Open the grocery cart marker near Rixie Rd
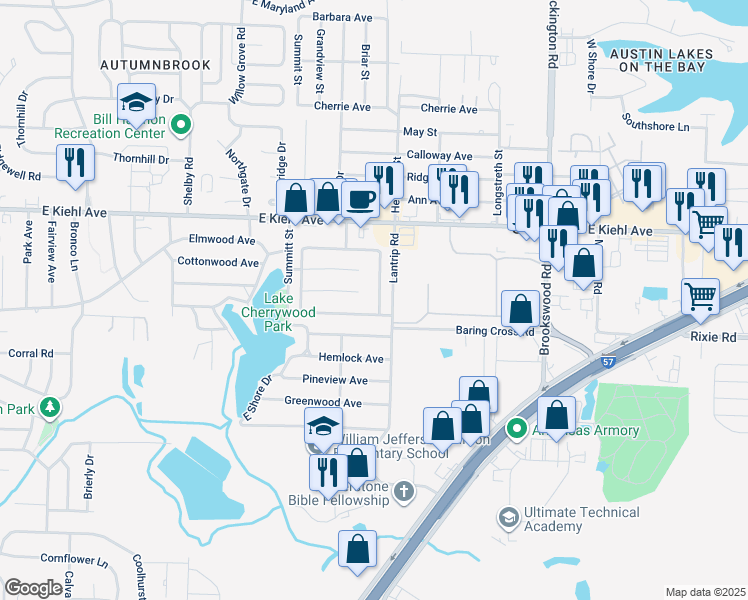This screenshot has height=600, width=748. (700, 297)
